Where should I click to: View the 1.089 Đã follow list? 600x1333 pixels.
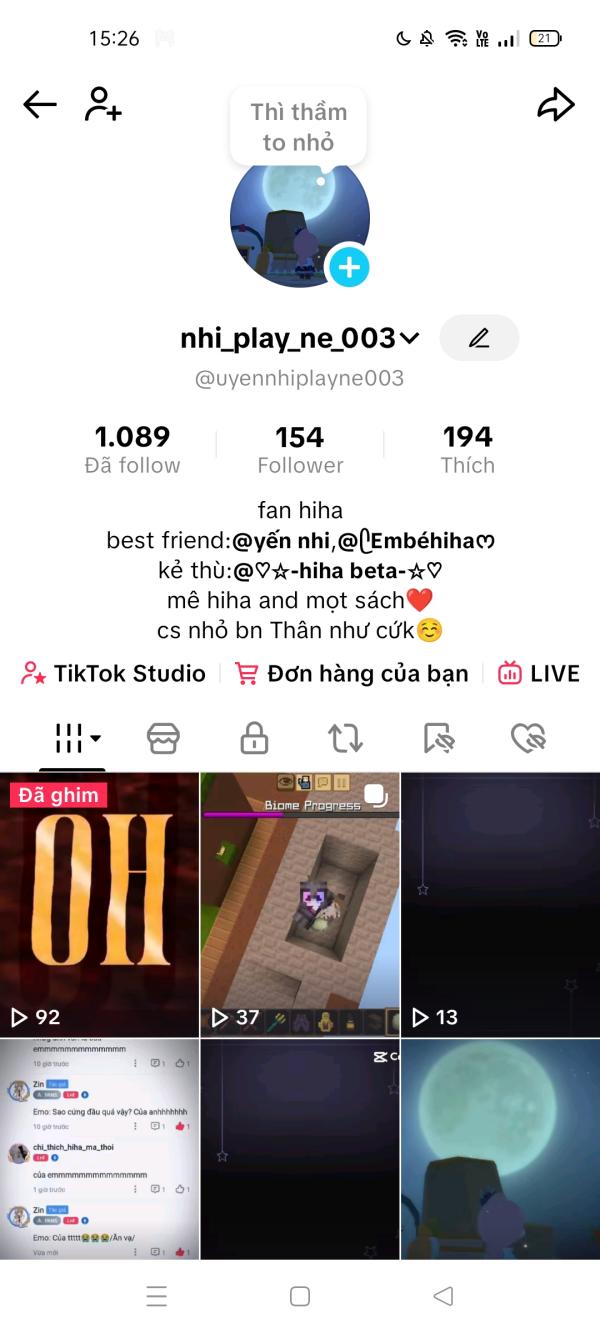tap(133, 449)
